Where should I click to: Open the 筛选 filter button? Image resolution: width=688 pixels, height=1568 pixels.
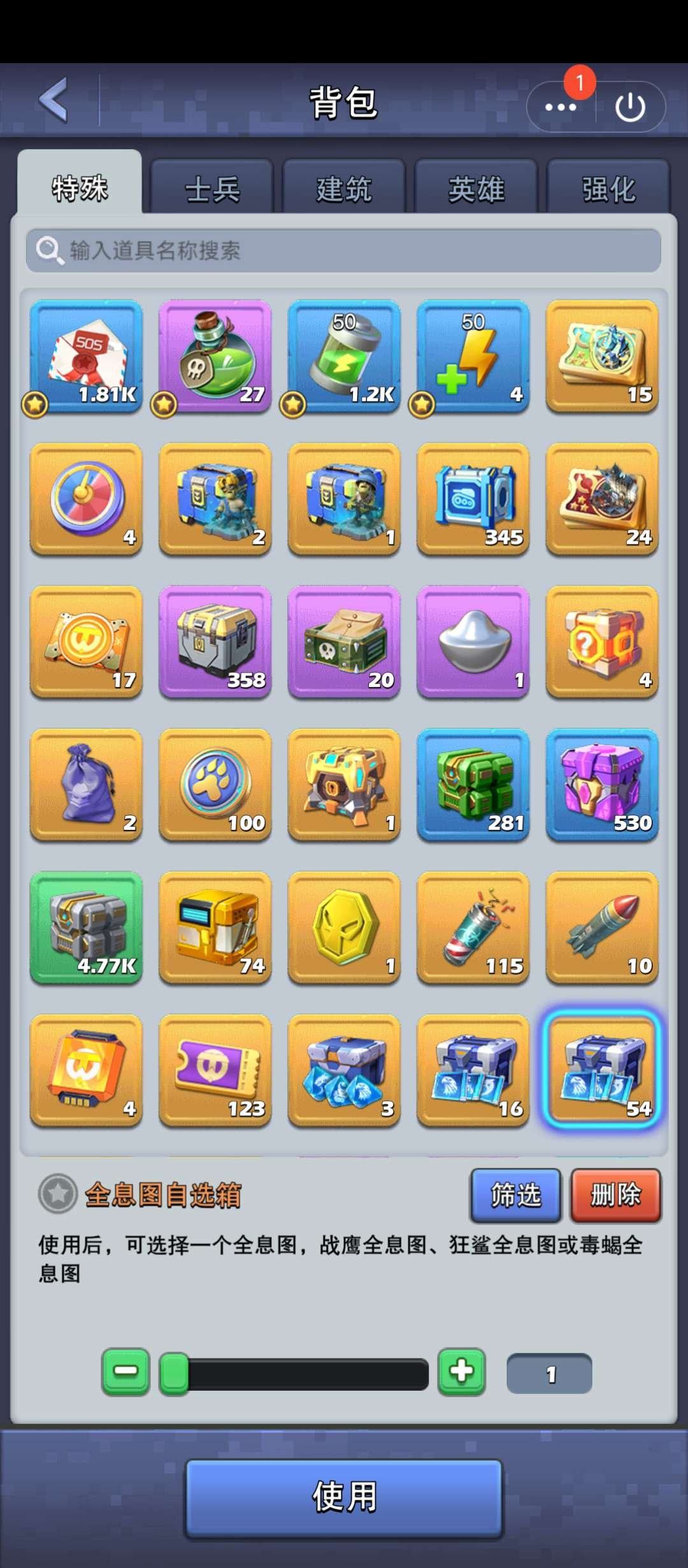[515, 1195]
